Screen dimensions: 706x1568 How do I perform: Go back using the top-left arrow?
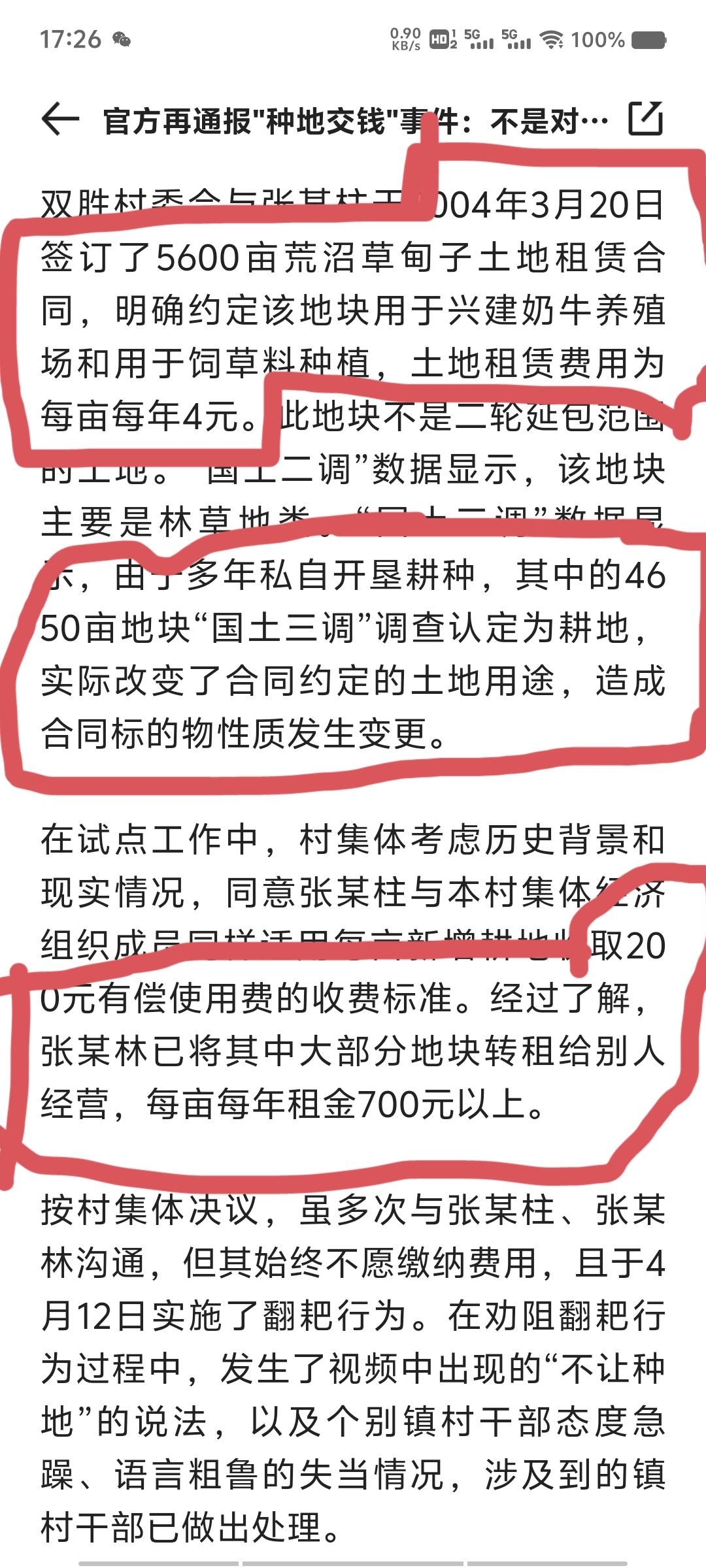[60, 120]
